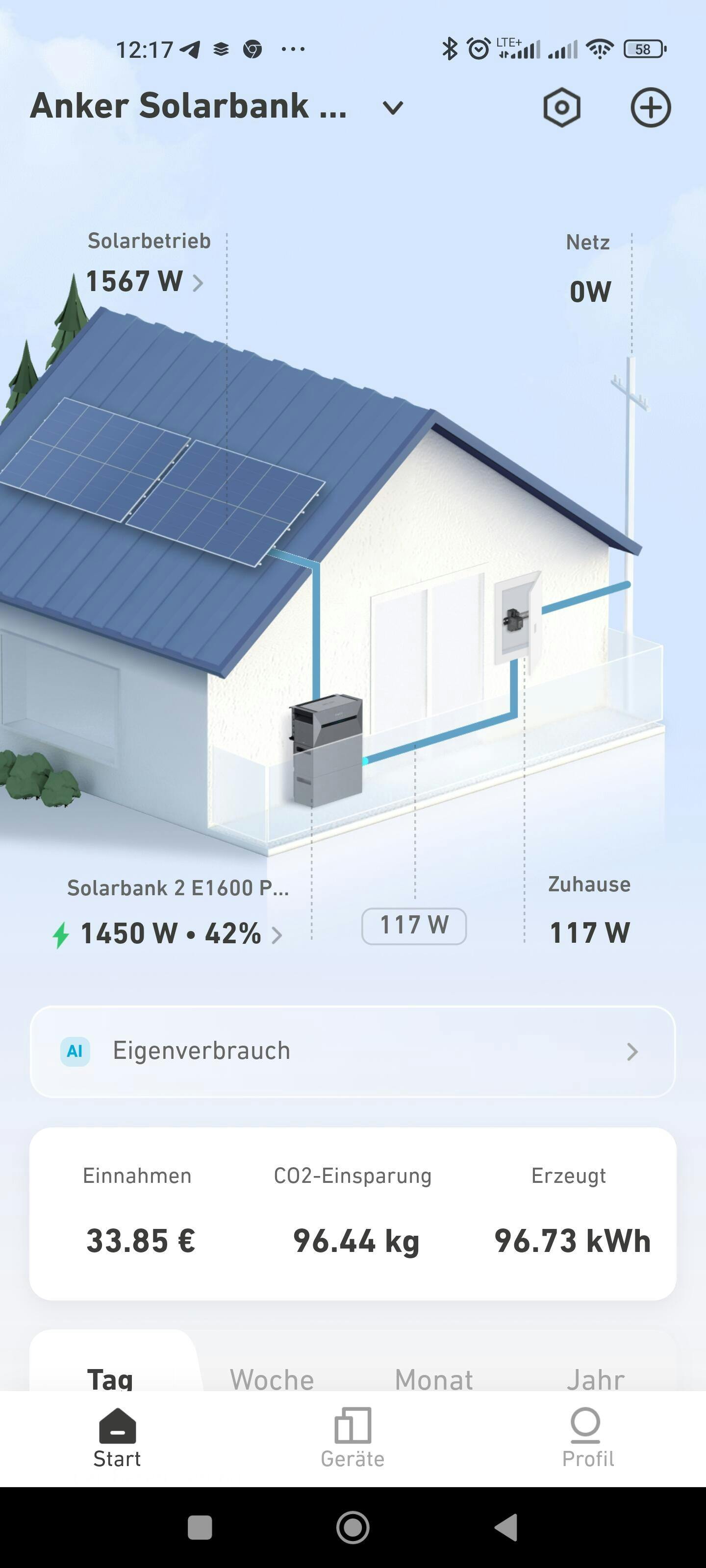Open the earnings and CO2 statistics card
706x1568 pixels.
pyautogui.click(x=352, y=1213)
